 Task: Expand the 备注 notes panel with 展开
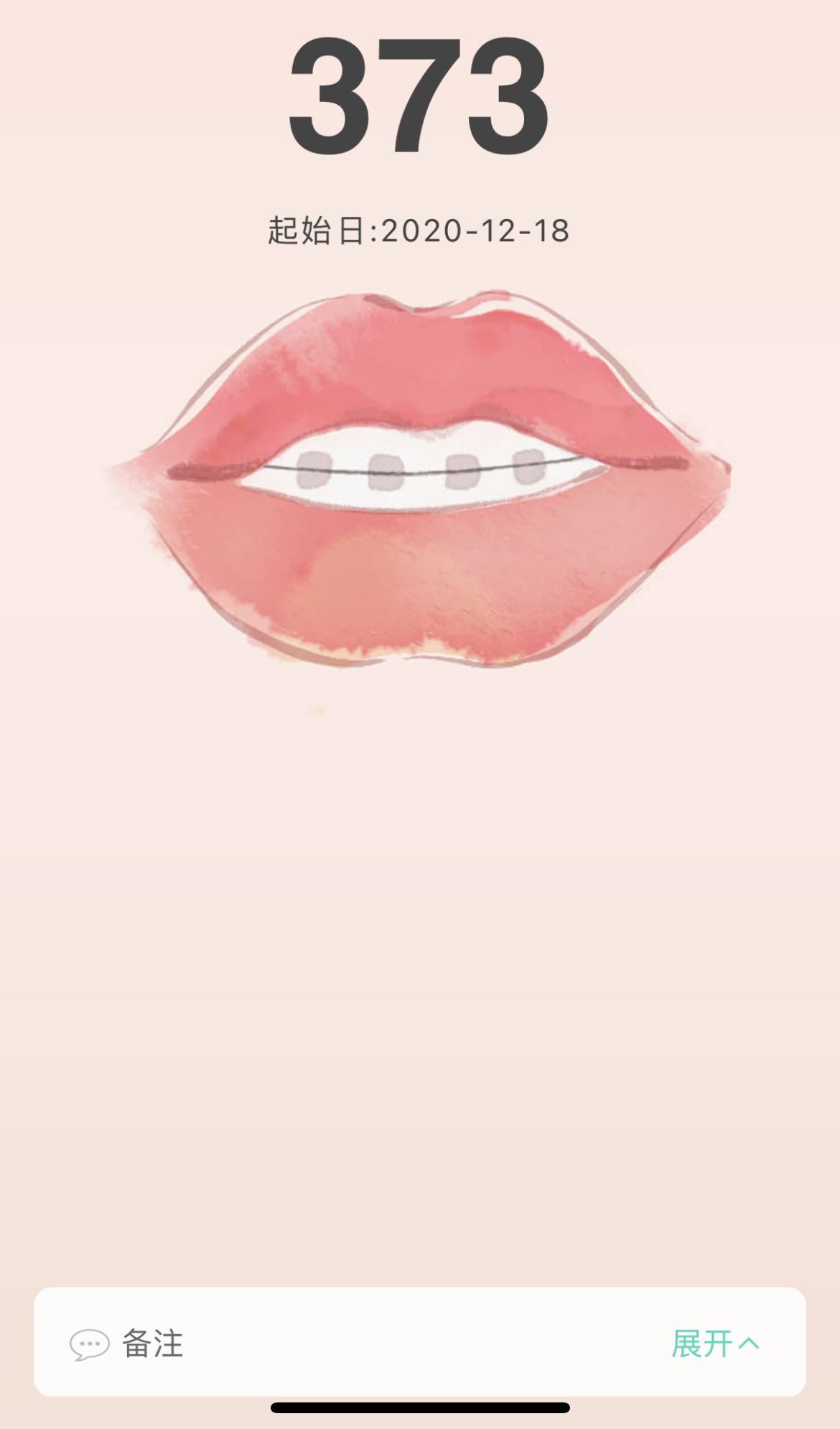(x=714, y=1344)
